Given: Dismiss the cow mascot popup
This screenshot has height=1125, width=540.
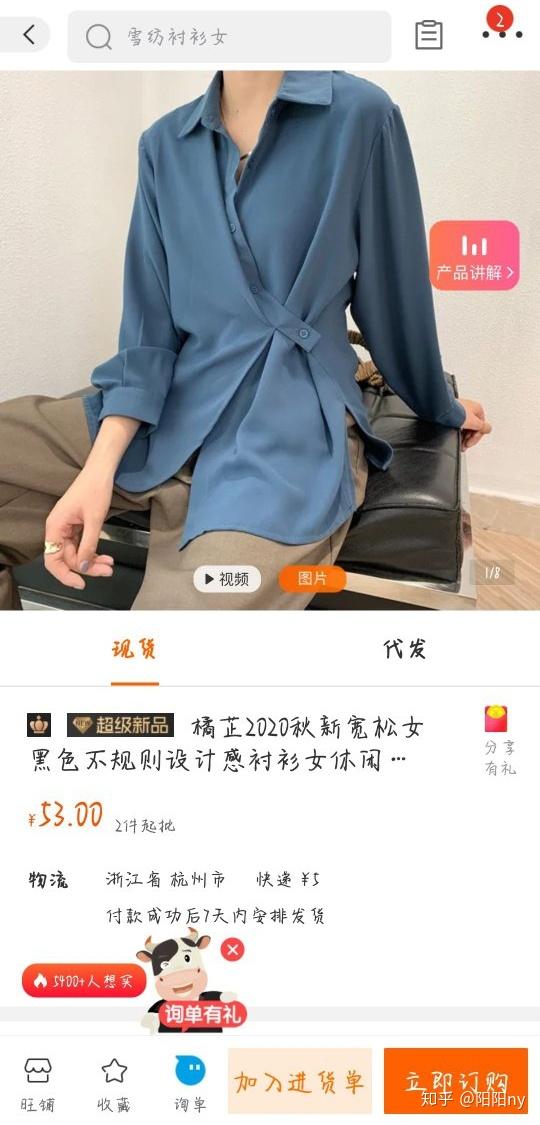Looking at the screenshot, I should (232, 951).
